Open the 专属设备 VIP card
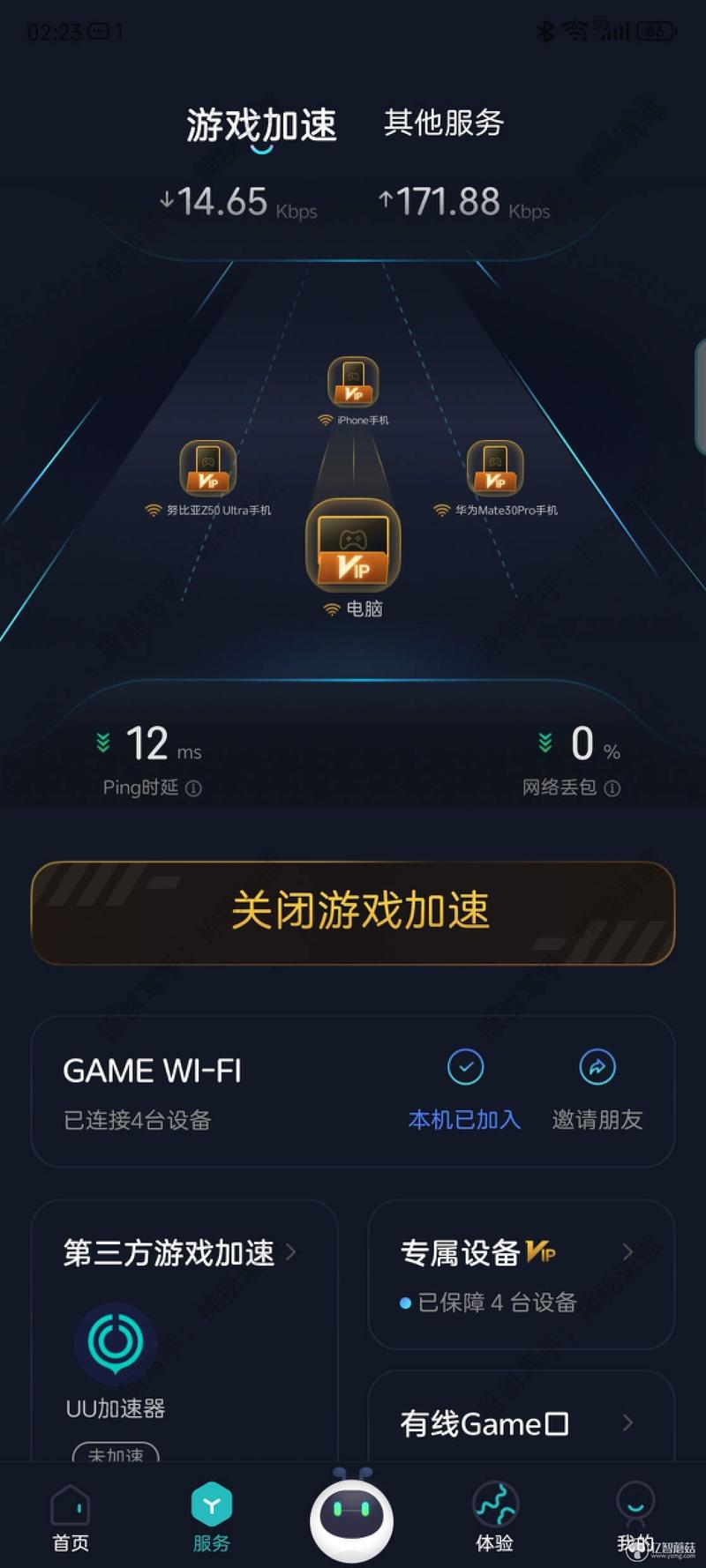The image size is (706, 1568). (522, 1274)
